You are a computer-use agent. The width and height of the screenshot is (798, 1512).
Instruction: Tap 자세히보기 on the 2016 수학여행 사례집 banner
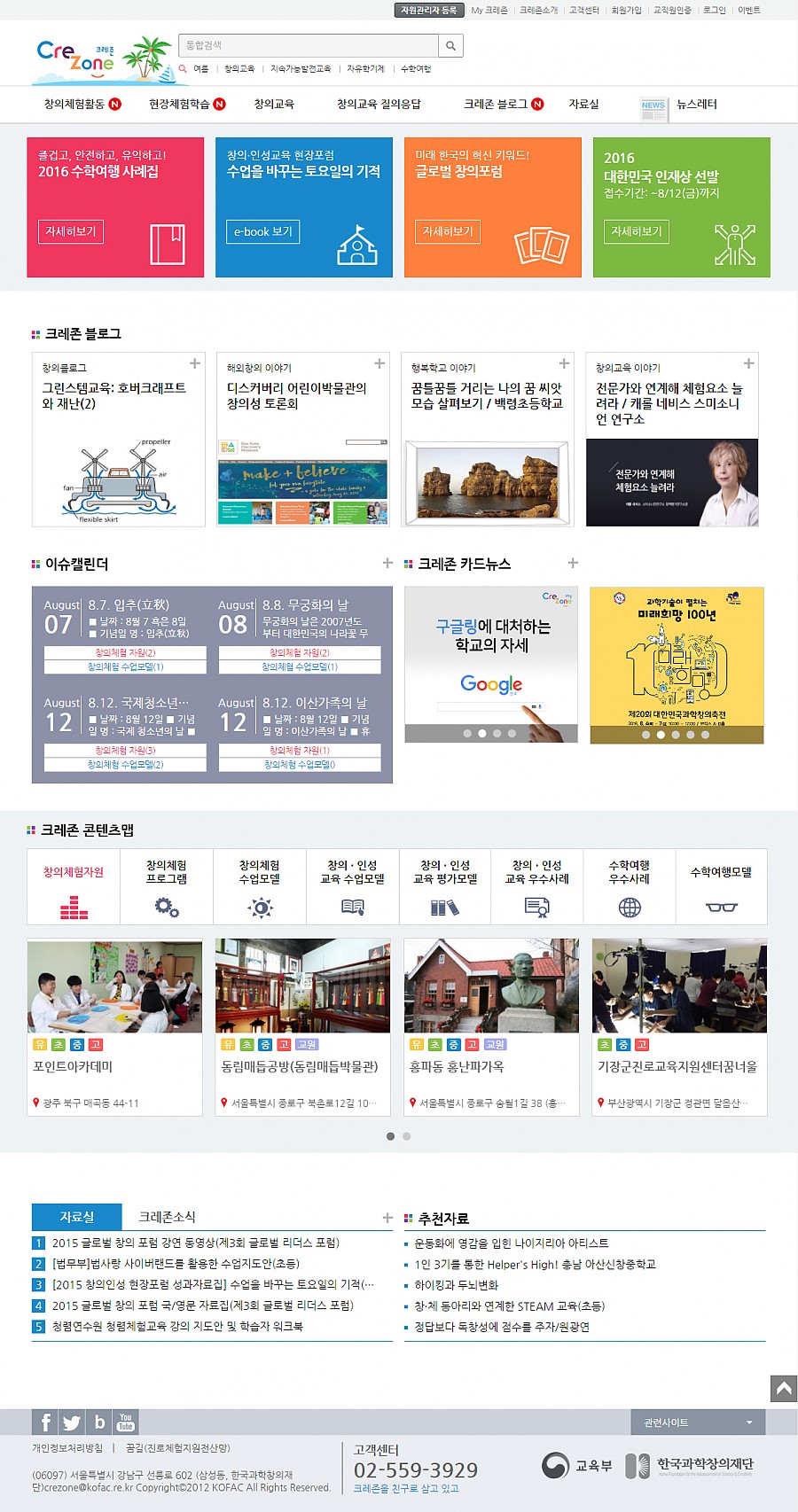(x=71, y=231)
